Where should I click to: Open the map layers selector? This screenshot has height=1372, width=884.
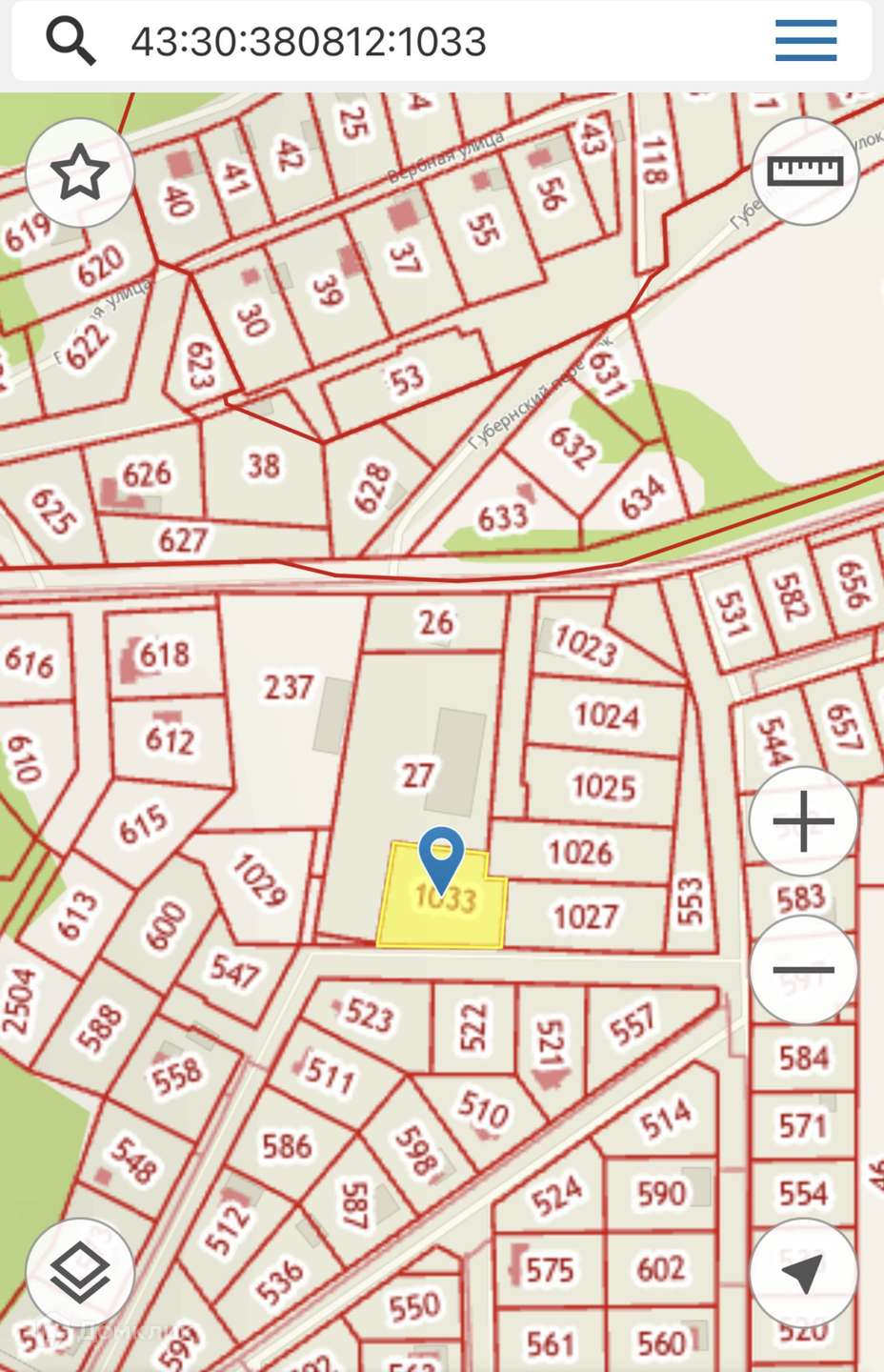click(80, 1273)
